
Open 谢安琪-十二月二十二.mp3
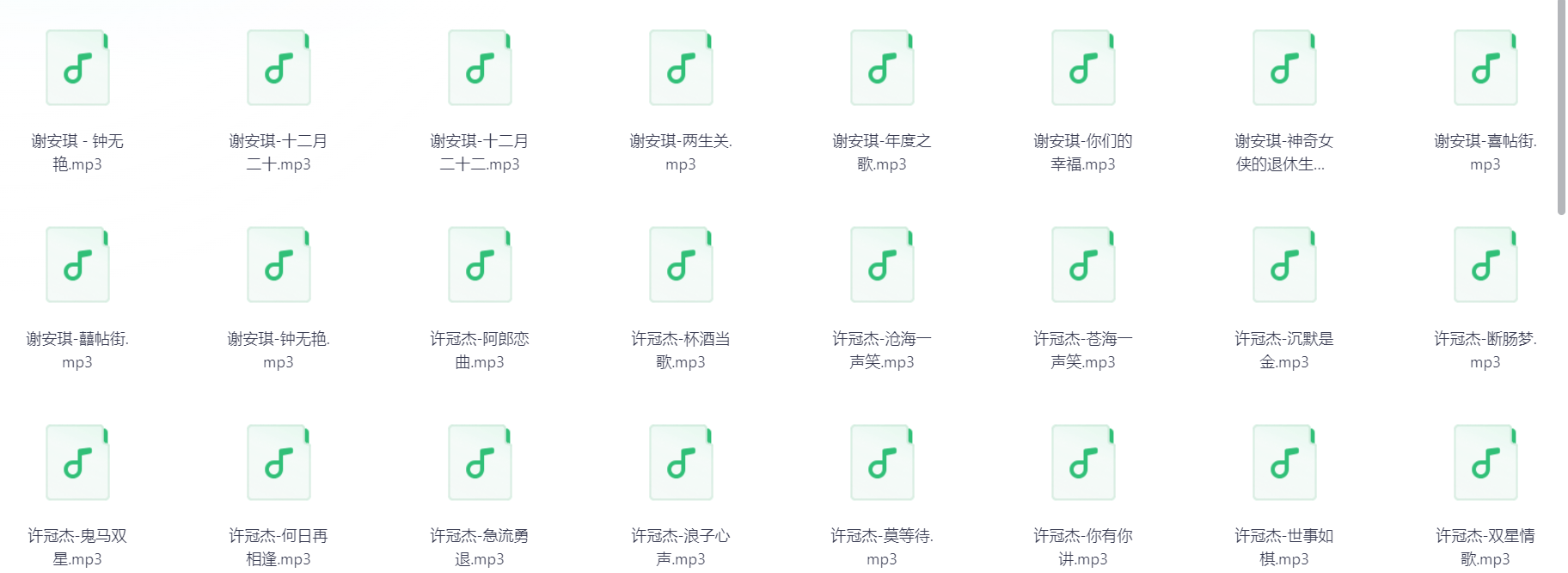pos(480,68)
